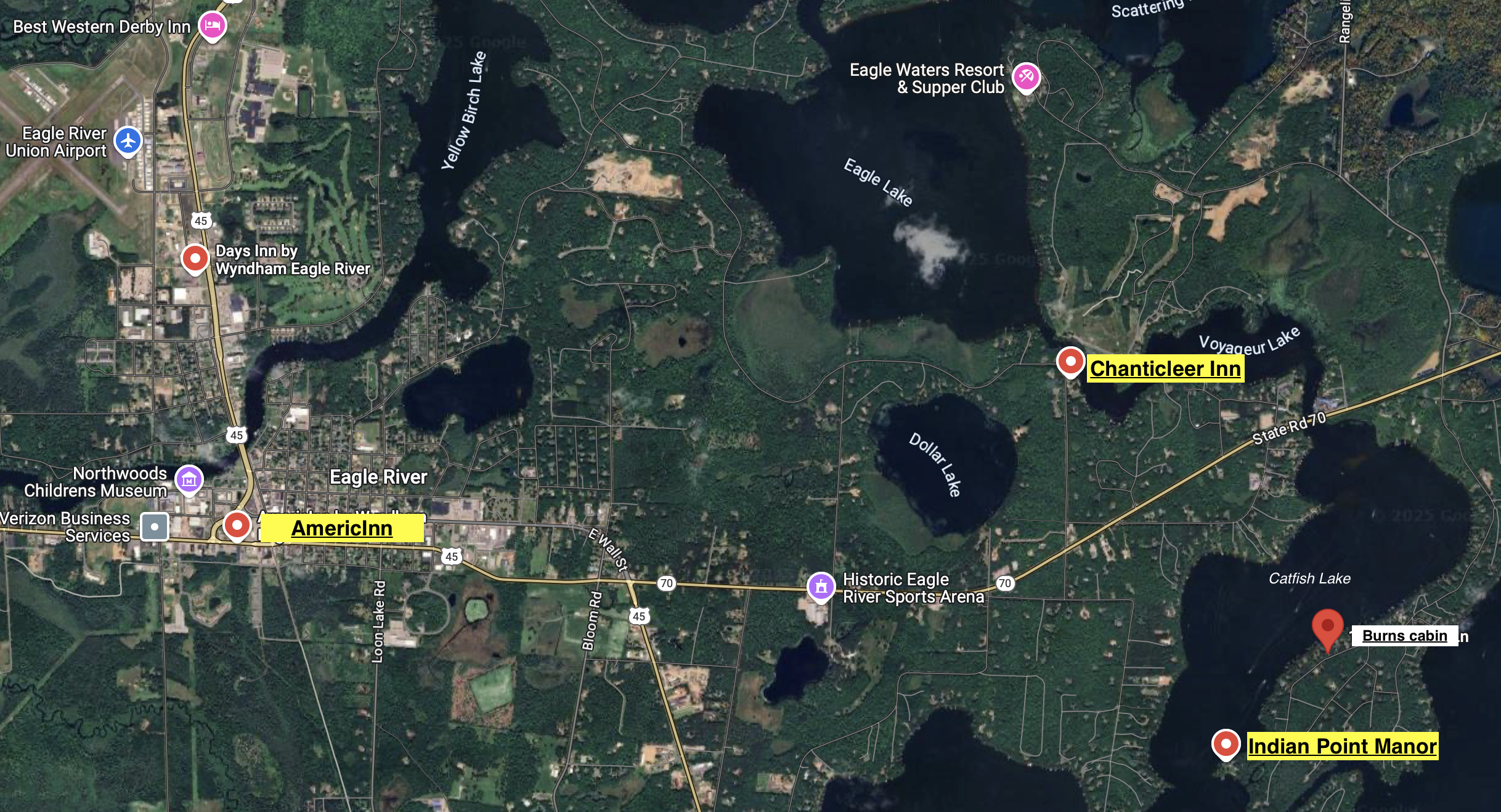Tap the Northwoods Childrens Museum marker
Screen dimensions: 1501x812
pos(189,479)
